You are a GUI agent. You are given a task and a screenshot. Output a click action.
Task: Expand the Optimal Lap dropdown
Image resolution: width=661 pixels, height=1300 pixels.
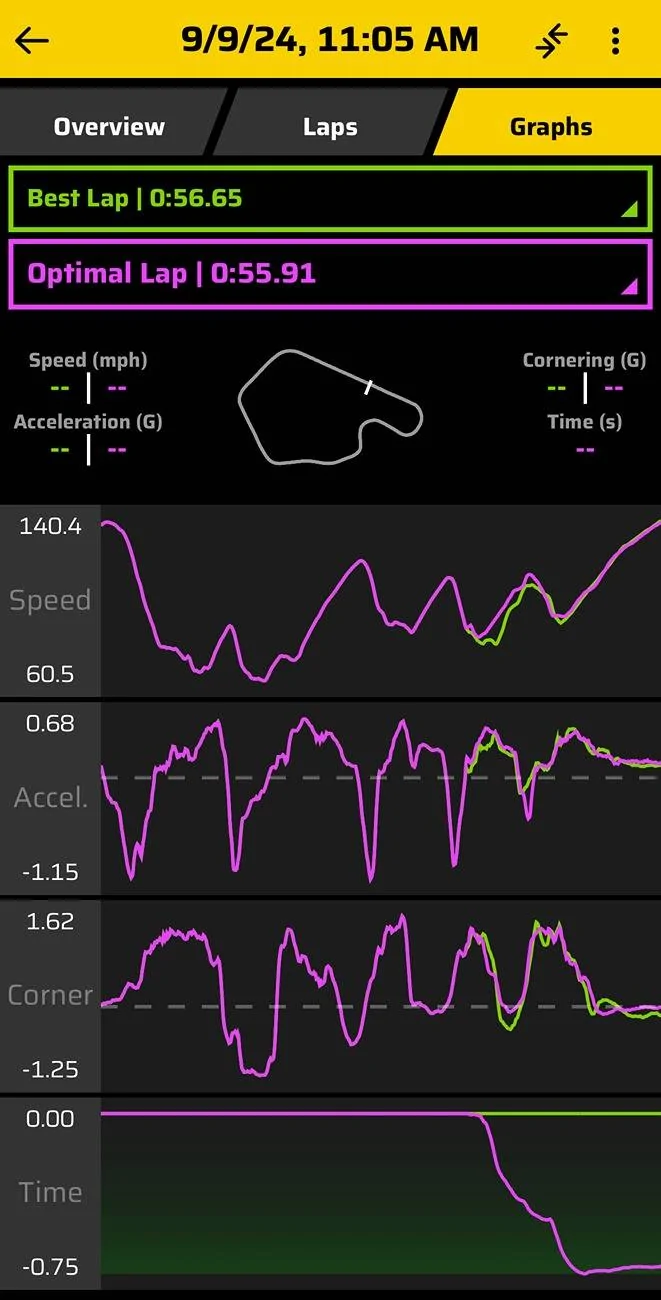[330, 274]
